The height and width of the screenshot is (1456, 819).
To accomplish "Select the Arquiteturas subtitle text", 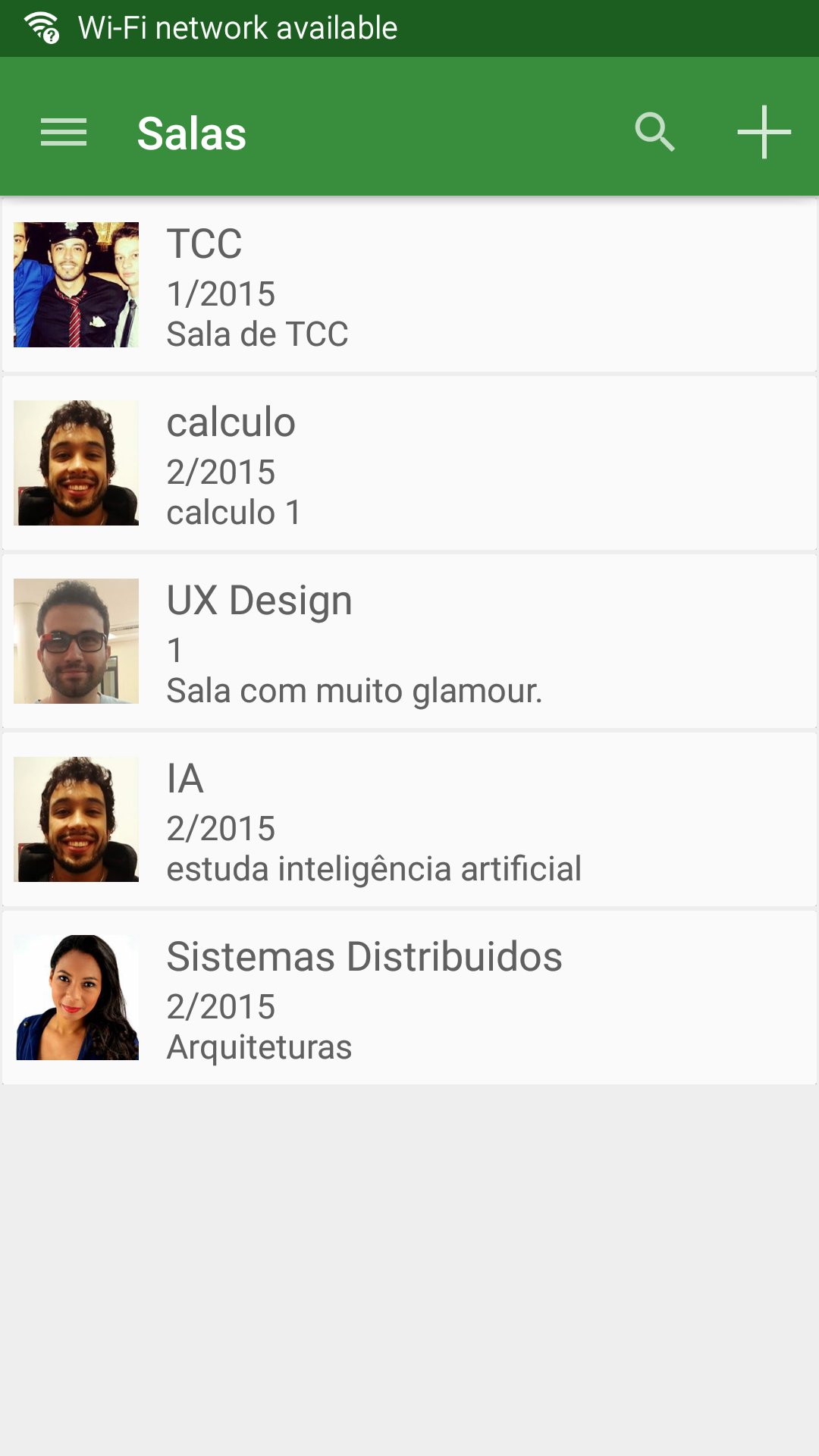I will (259, 1048).
